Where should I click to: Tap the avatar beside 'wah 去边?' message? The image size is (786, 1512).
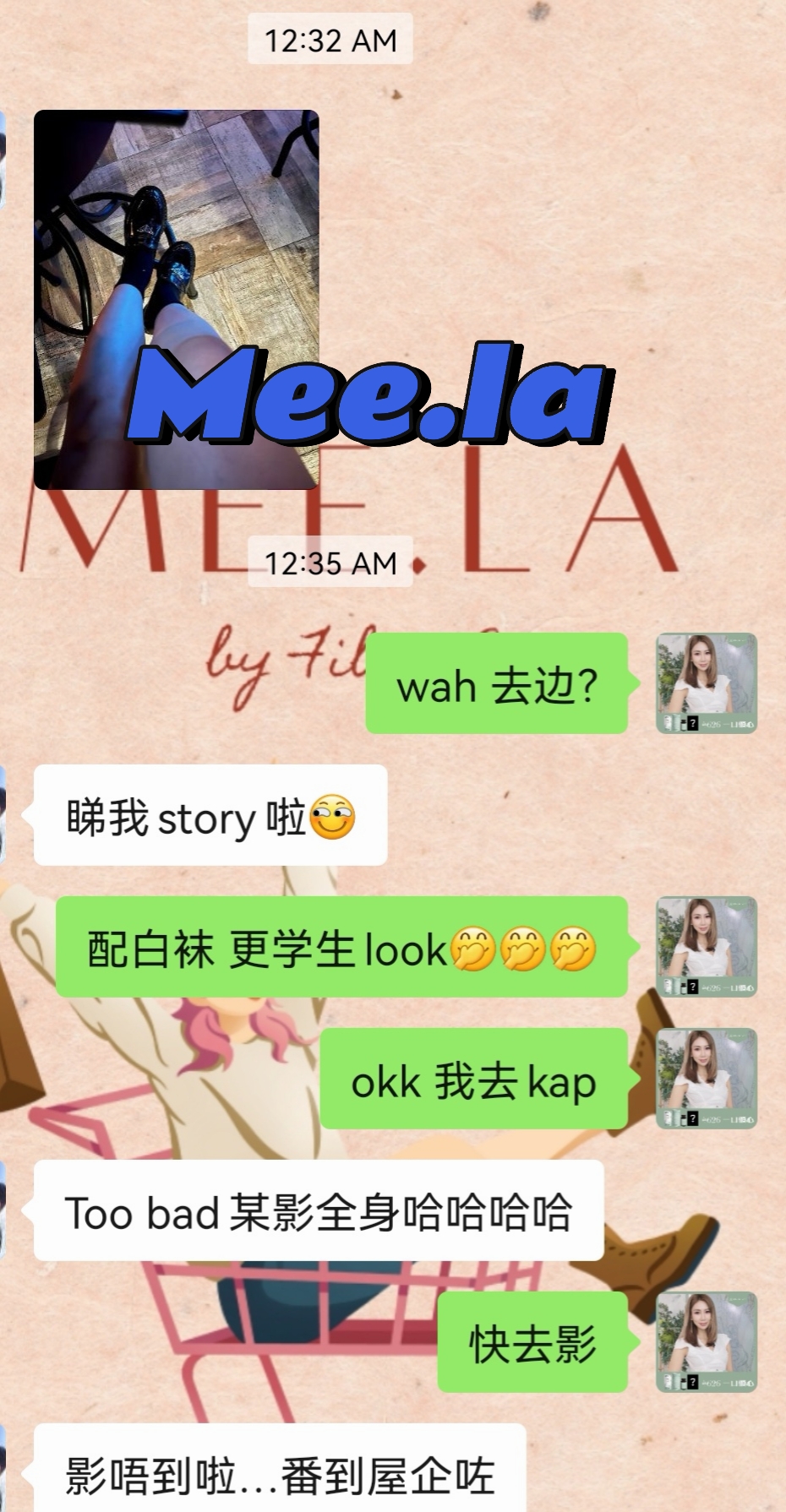pyautogui.click(x=707, y=683)
